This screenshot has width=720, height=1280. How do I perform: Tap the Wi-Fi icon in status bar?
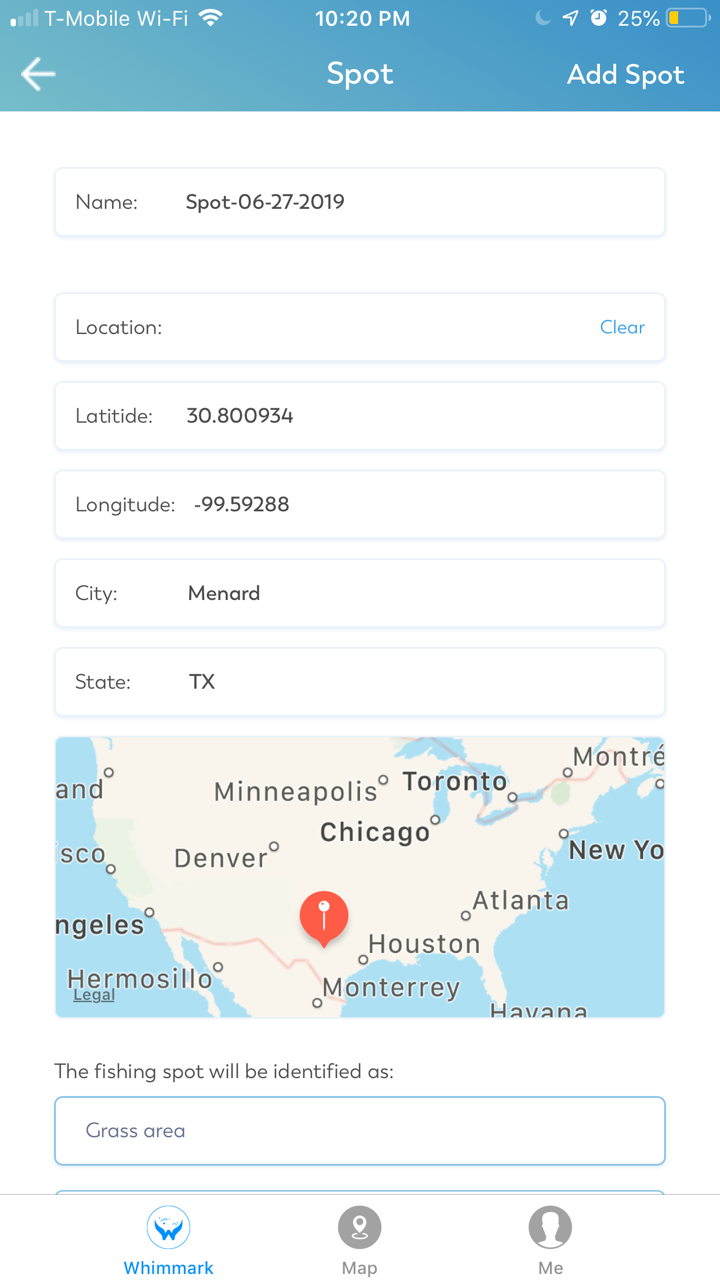209,17
